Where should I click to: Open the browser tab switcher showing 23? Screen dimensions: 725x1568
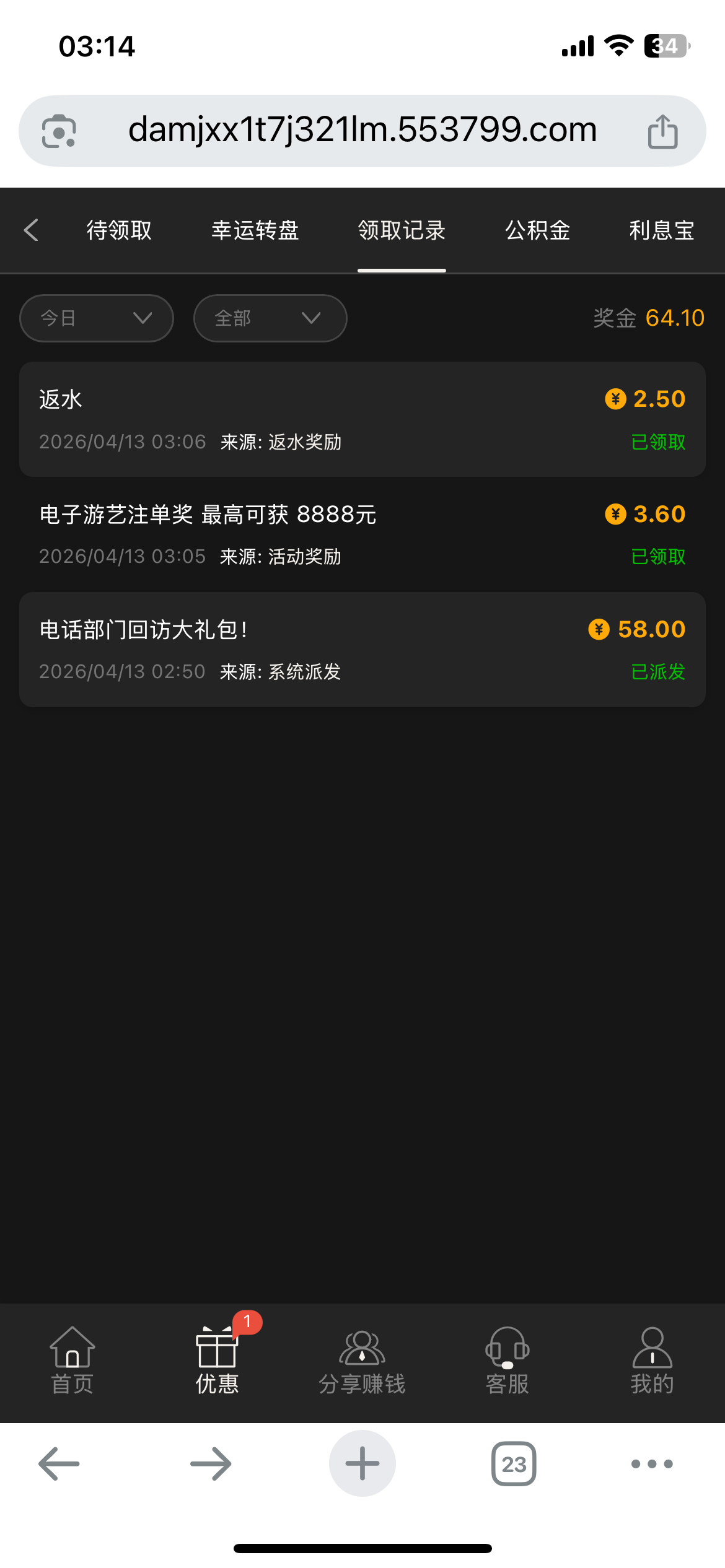click(514, 1464)
